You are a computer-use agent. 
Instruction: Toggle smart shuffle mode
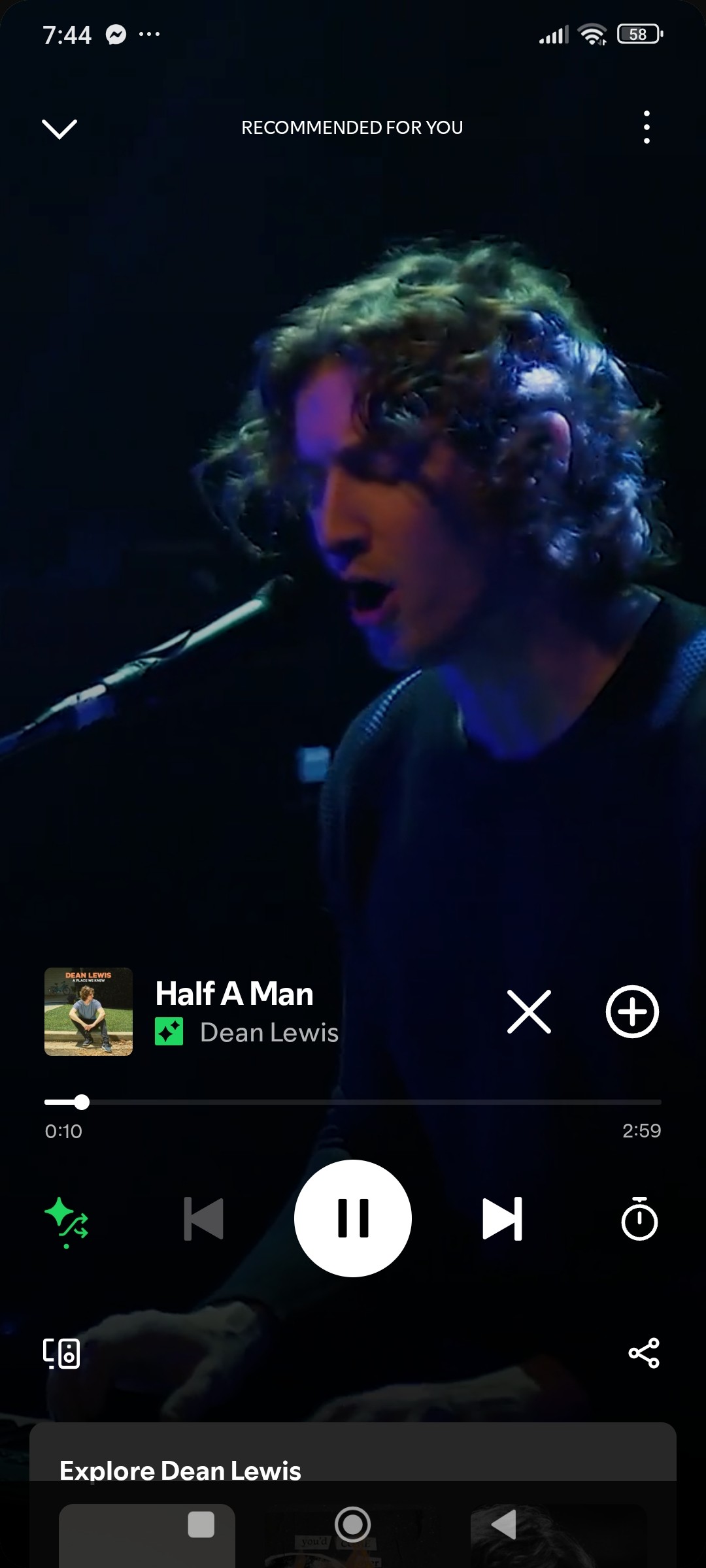point(66,1220)
